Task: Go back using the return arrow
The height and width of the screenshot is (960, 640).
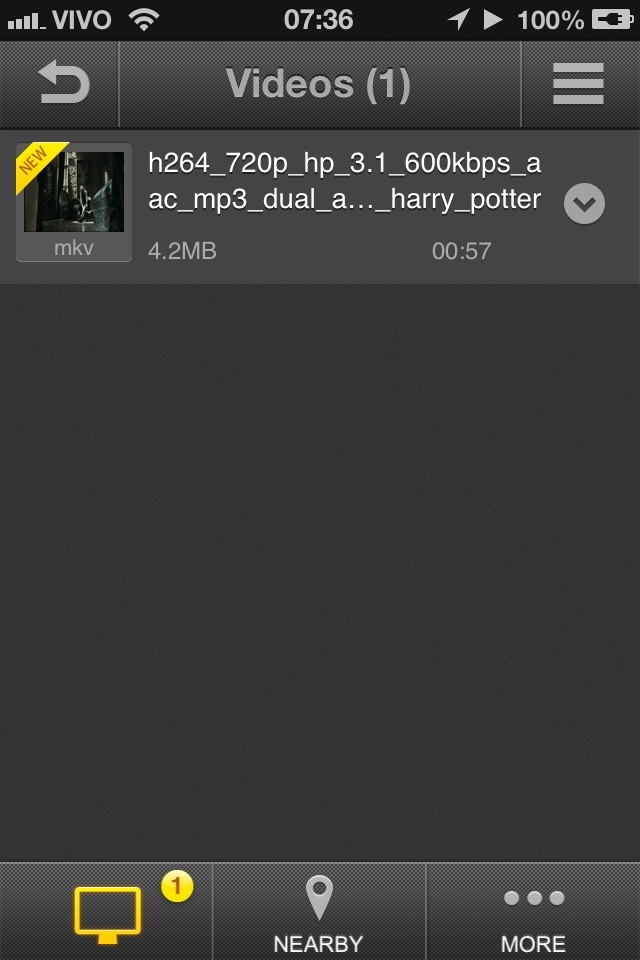Action: (63, 84)
